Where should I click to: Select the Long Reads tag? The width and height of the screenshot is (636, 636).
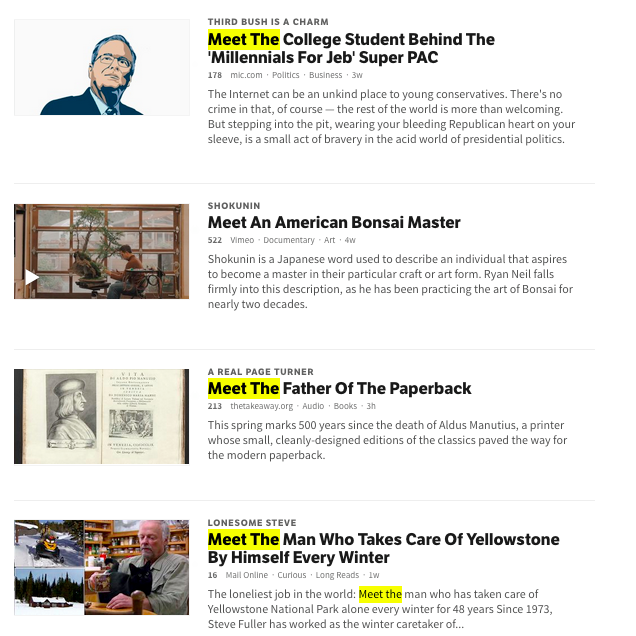[x=338, y=575]
